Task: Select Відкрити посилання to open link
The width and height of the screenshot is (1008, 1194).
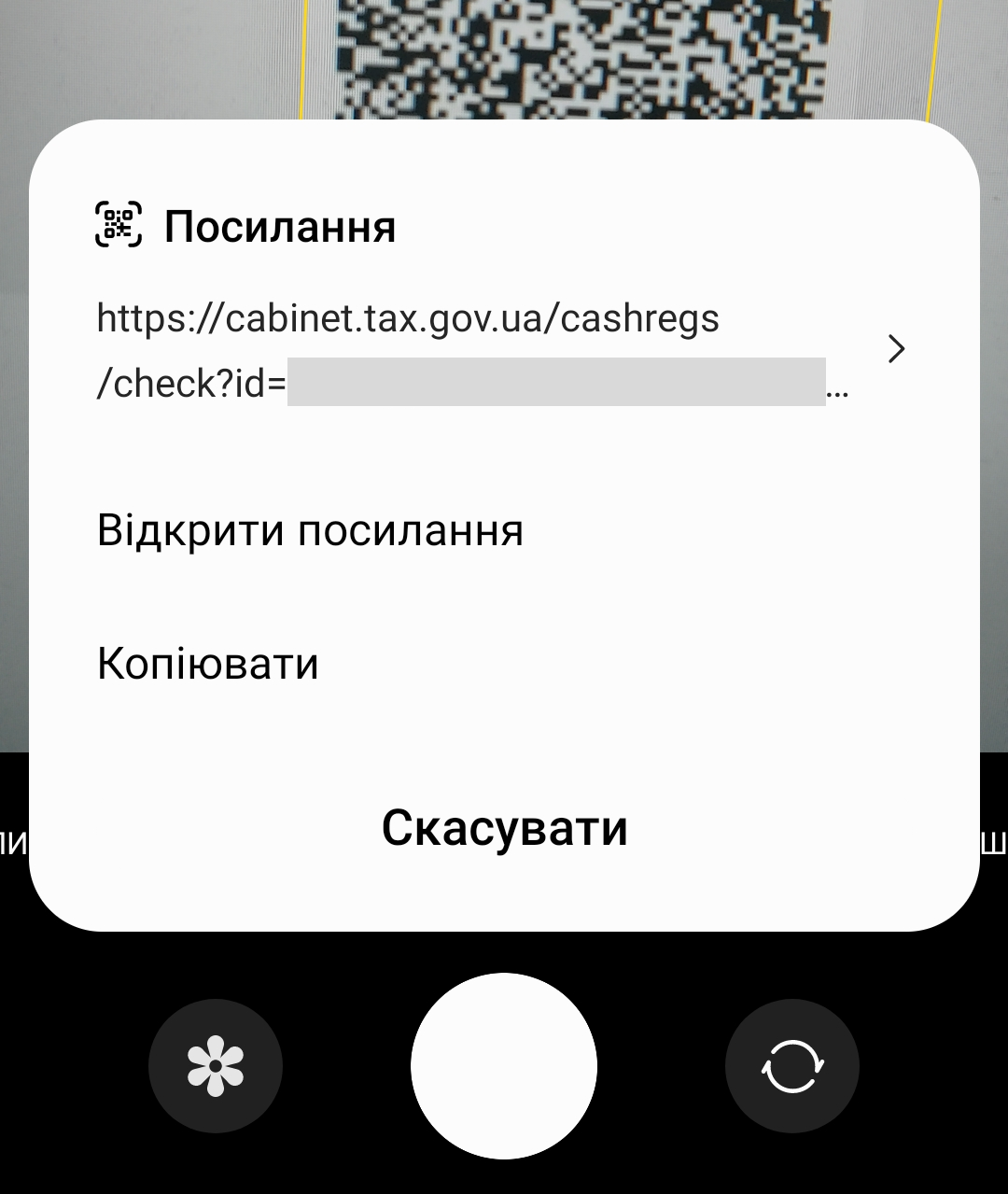Action: [310, 530]
